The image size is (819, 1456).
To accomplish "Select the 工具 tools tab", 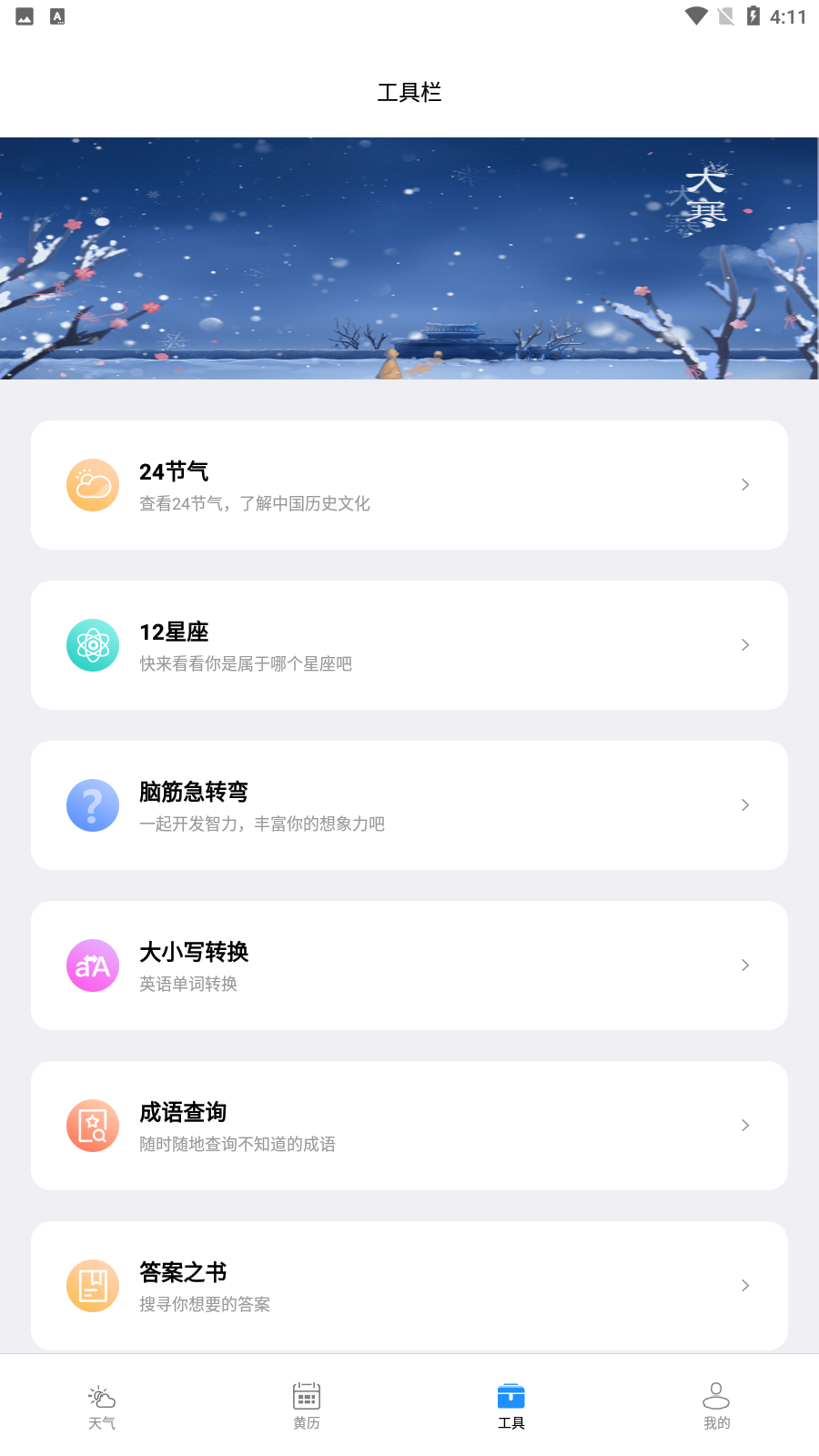I will click(x=511, y=1406).
